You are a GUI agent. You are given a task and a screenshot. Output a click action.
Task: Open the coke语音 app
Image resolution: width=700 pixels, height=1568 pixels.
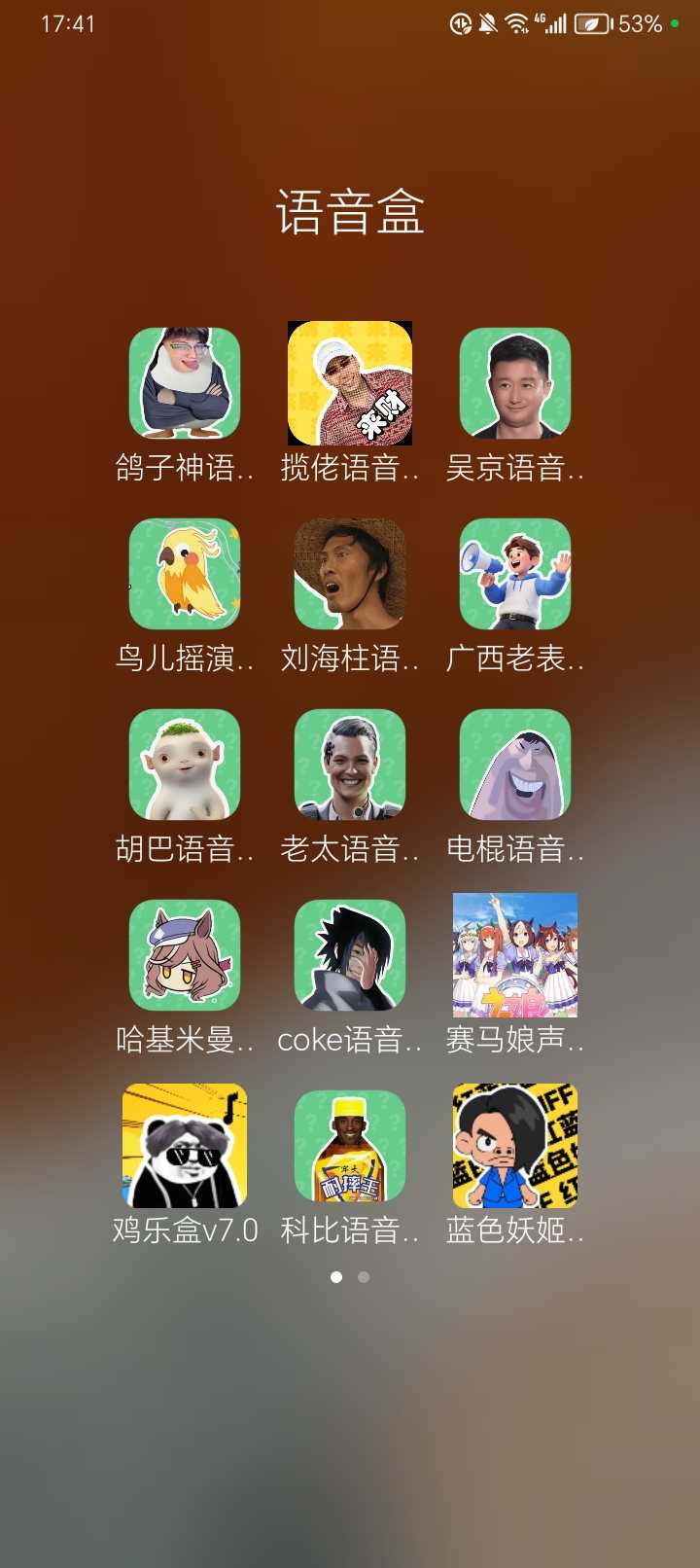(x=350, y=955)
